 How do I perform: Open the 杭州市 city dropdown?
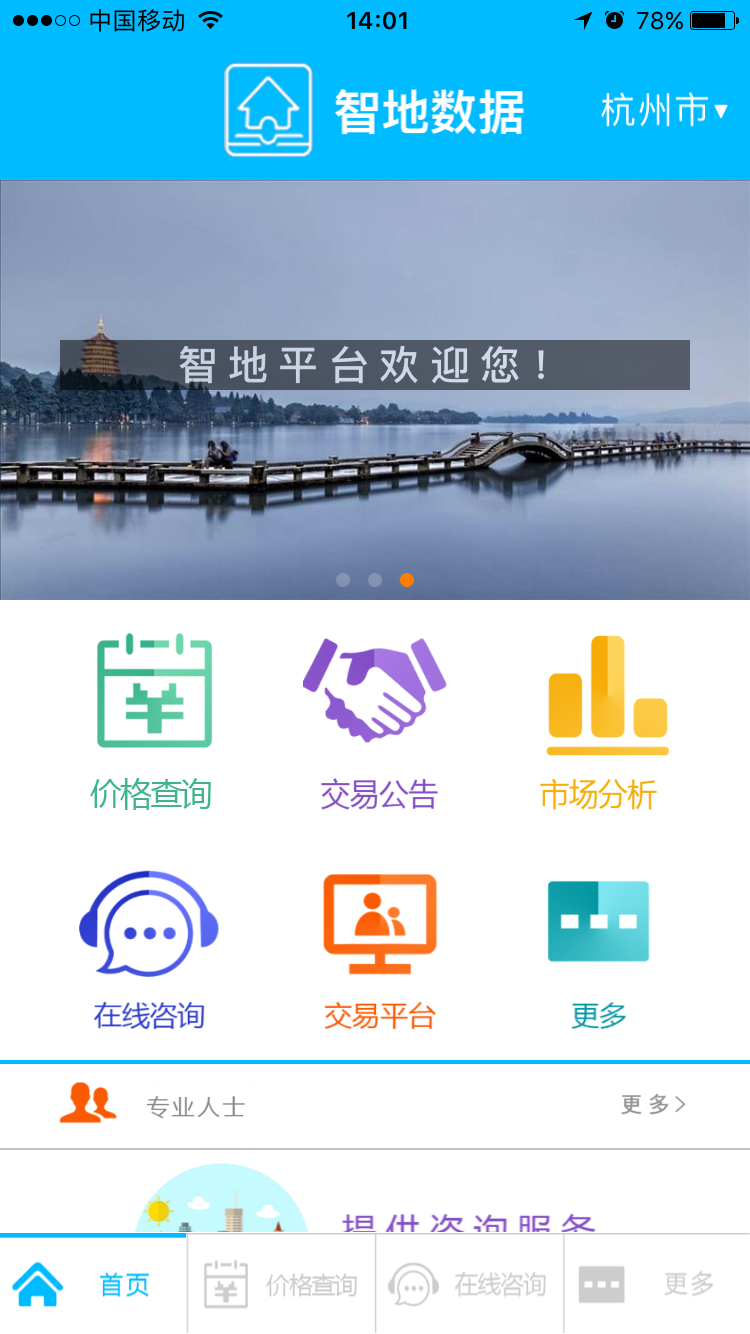[664, 110]
